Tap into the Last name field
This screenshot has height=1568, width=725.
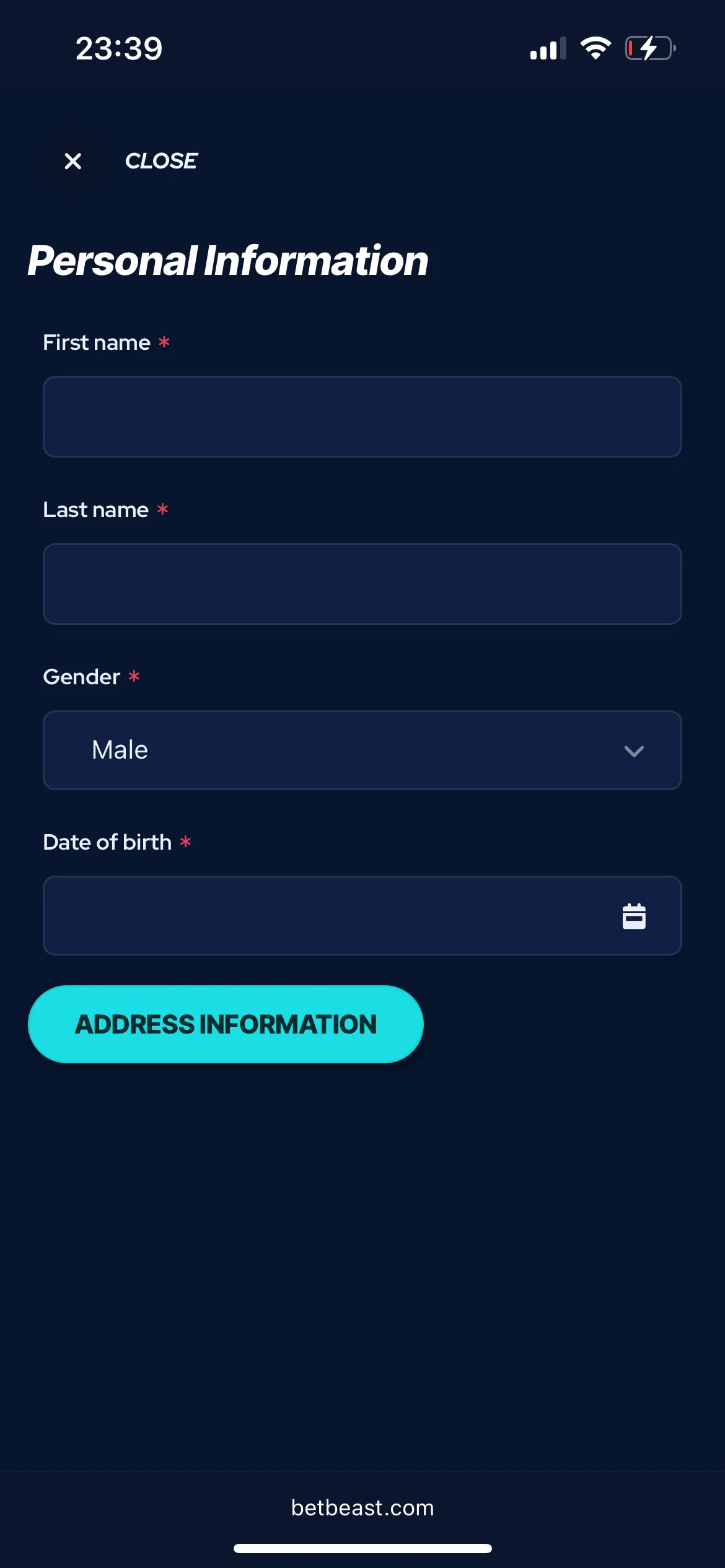(362, 584)
